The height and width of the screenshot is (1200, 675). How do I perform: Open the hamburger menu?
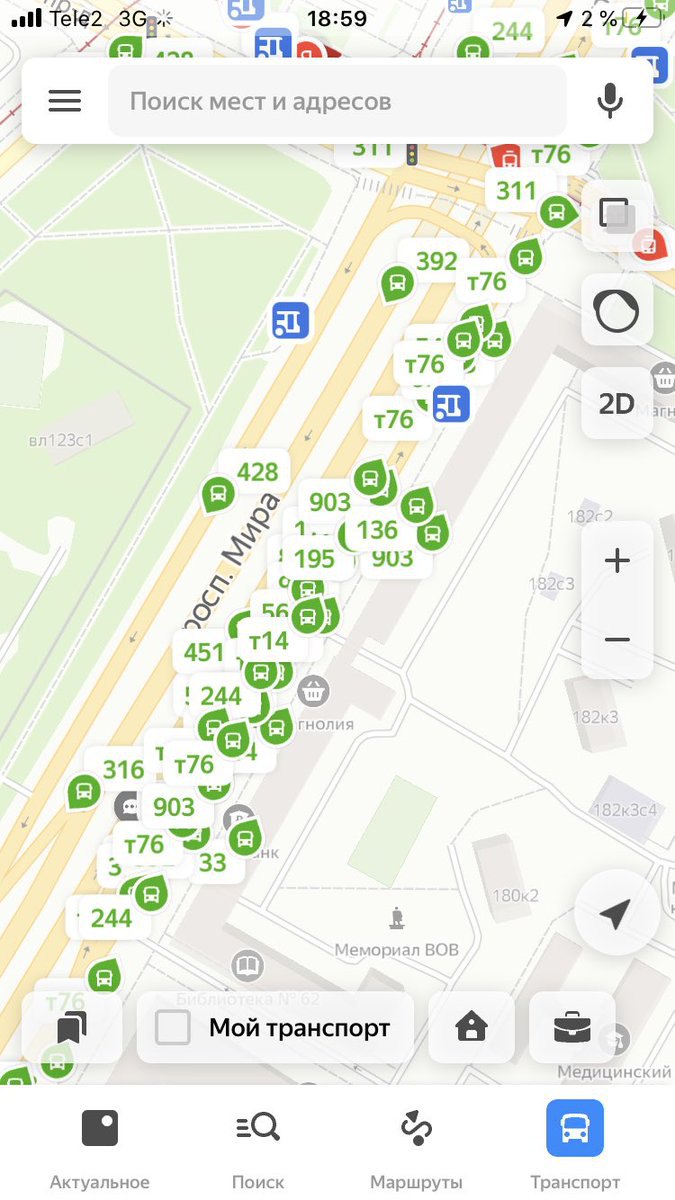coord(65,101)
